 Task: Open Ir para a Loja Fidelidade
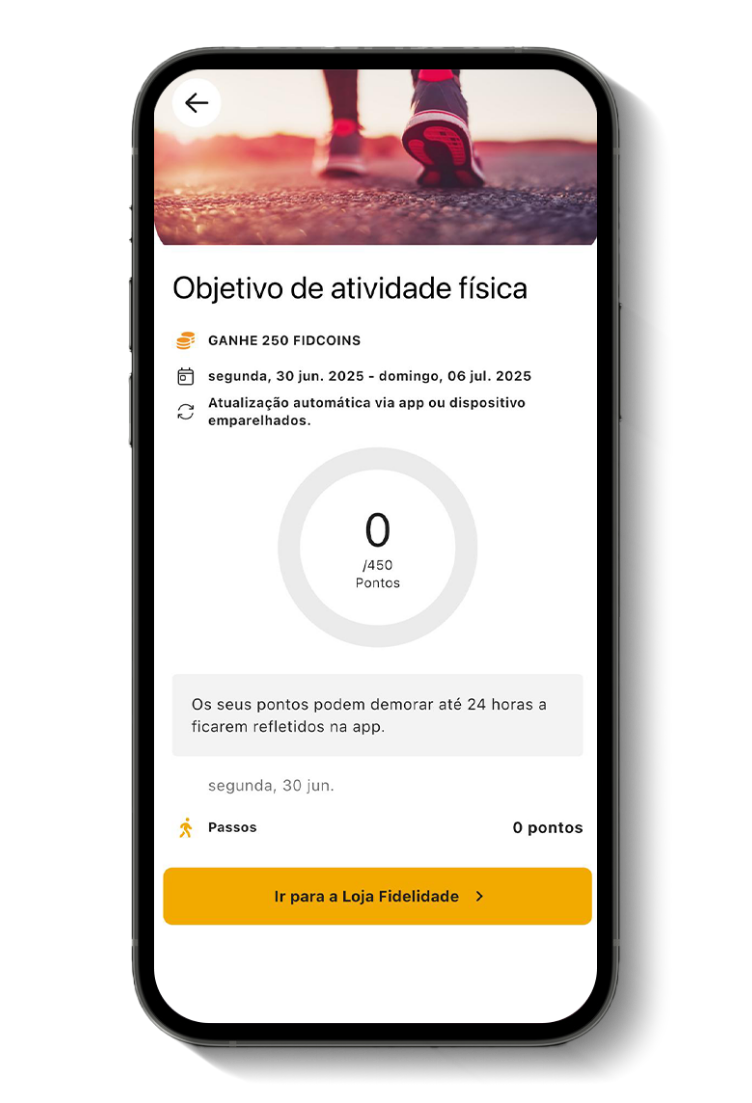[x=377, y=896]
